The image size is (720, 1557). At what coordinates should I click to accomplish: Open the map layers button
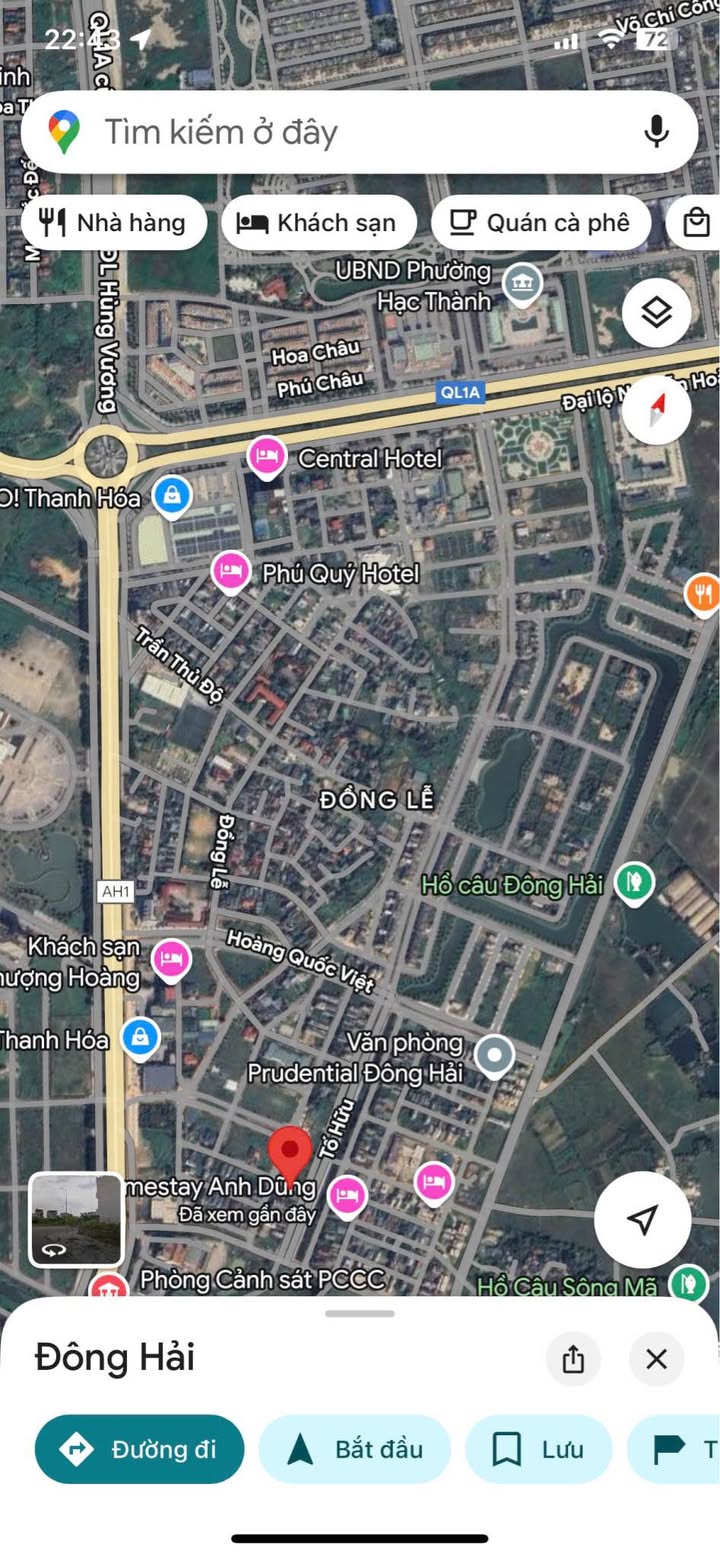tap(656, 313)
